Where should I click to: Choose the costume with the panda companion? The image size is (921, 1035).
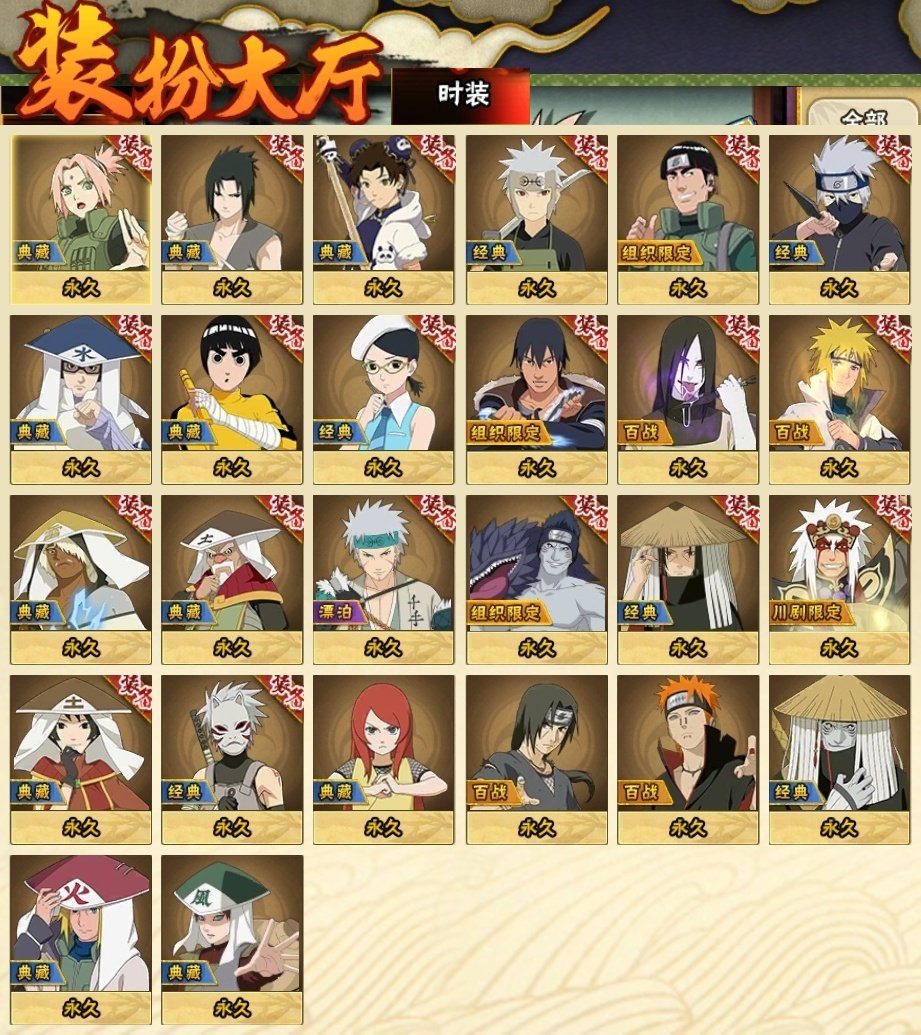click(x=383, y=205)
